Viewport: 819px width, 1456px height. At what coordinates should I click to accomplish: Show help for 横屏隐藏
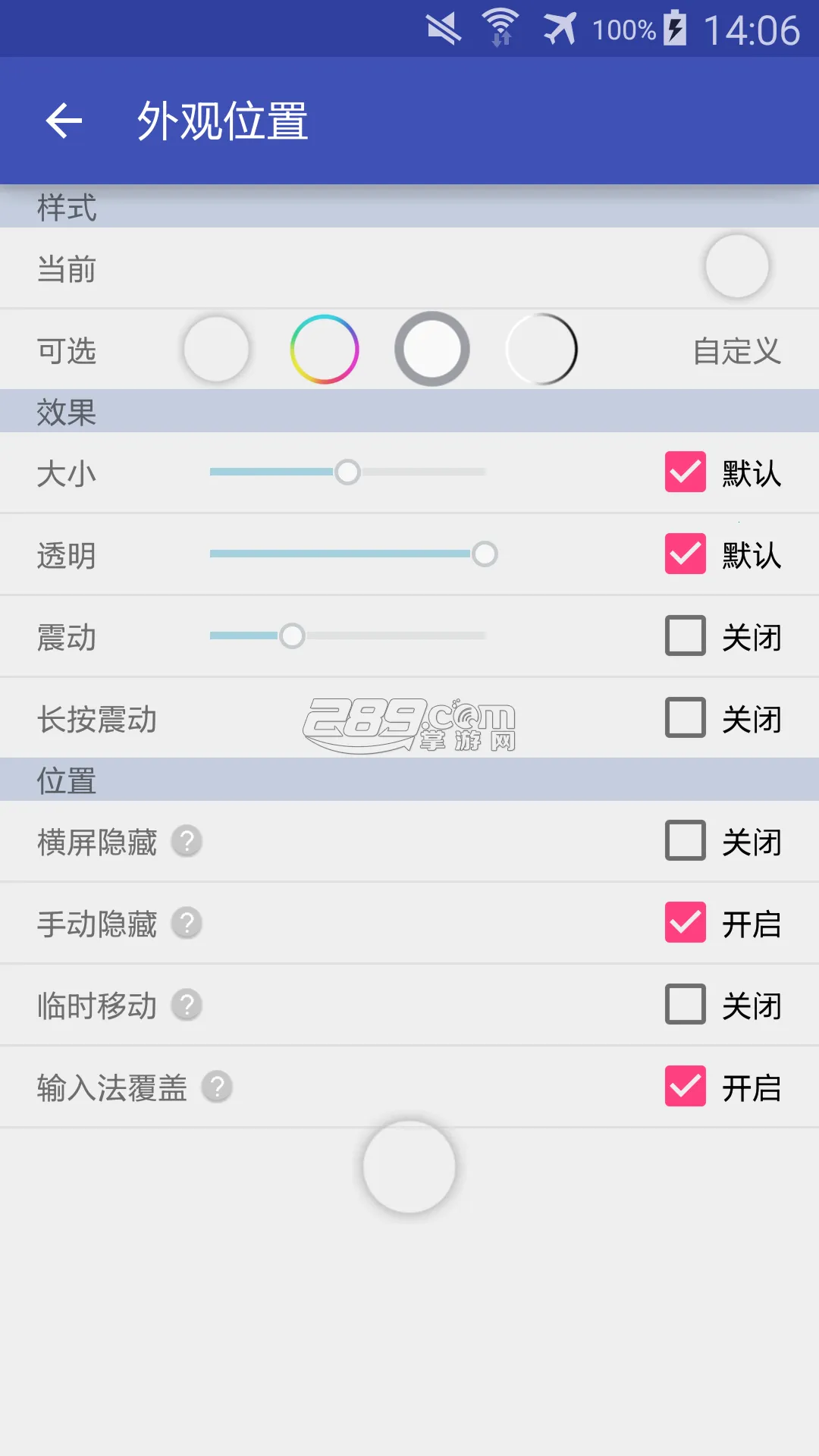[187, 841]
